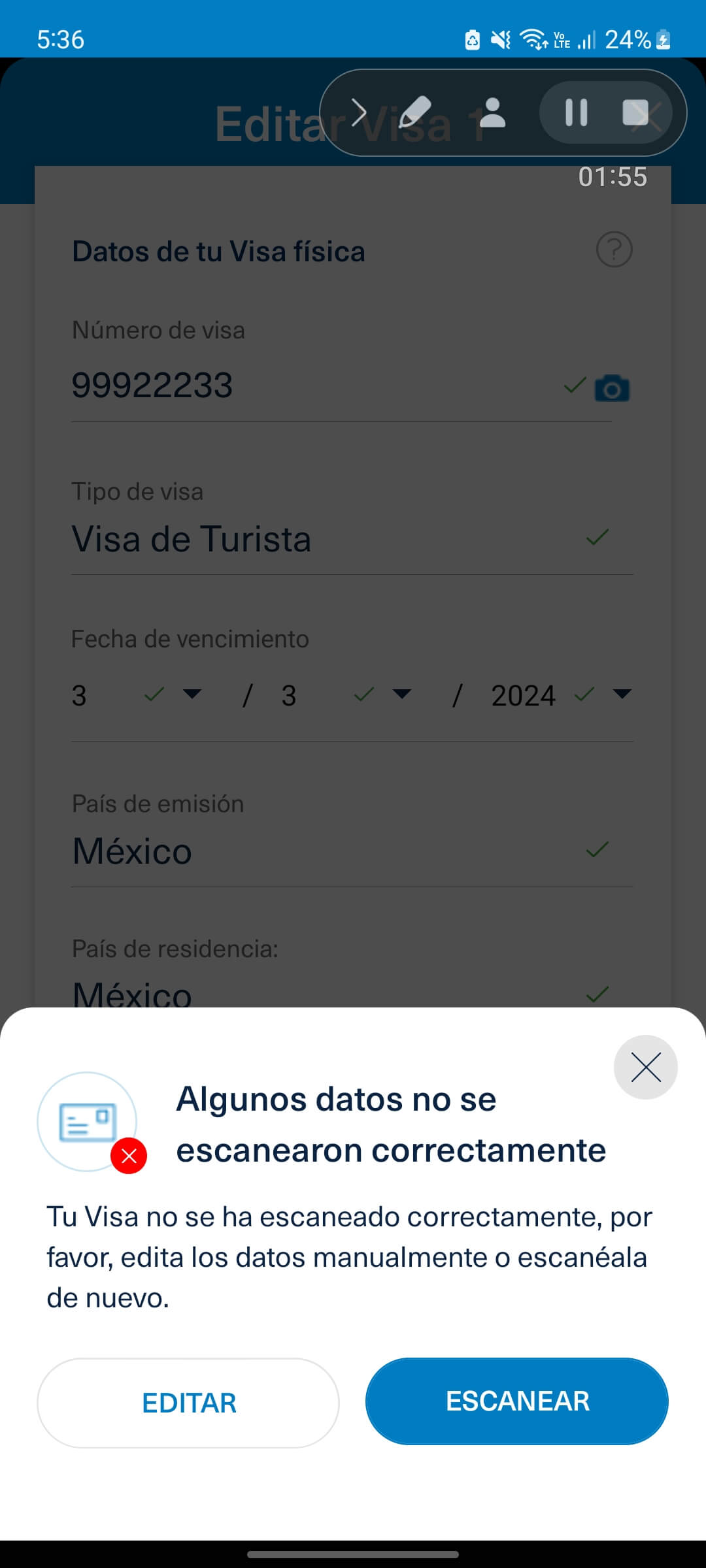Select the Tipo de visa field
Viewport: 706px width, 1568px height.
[261, 540]
